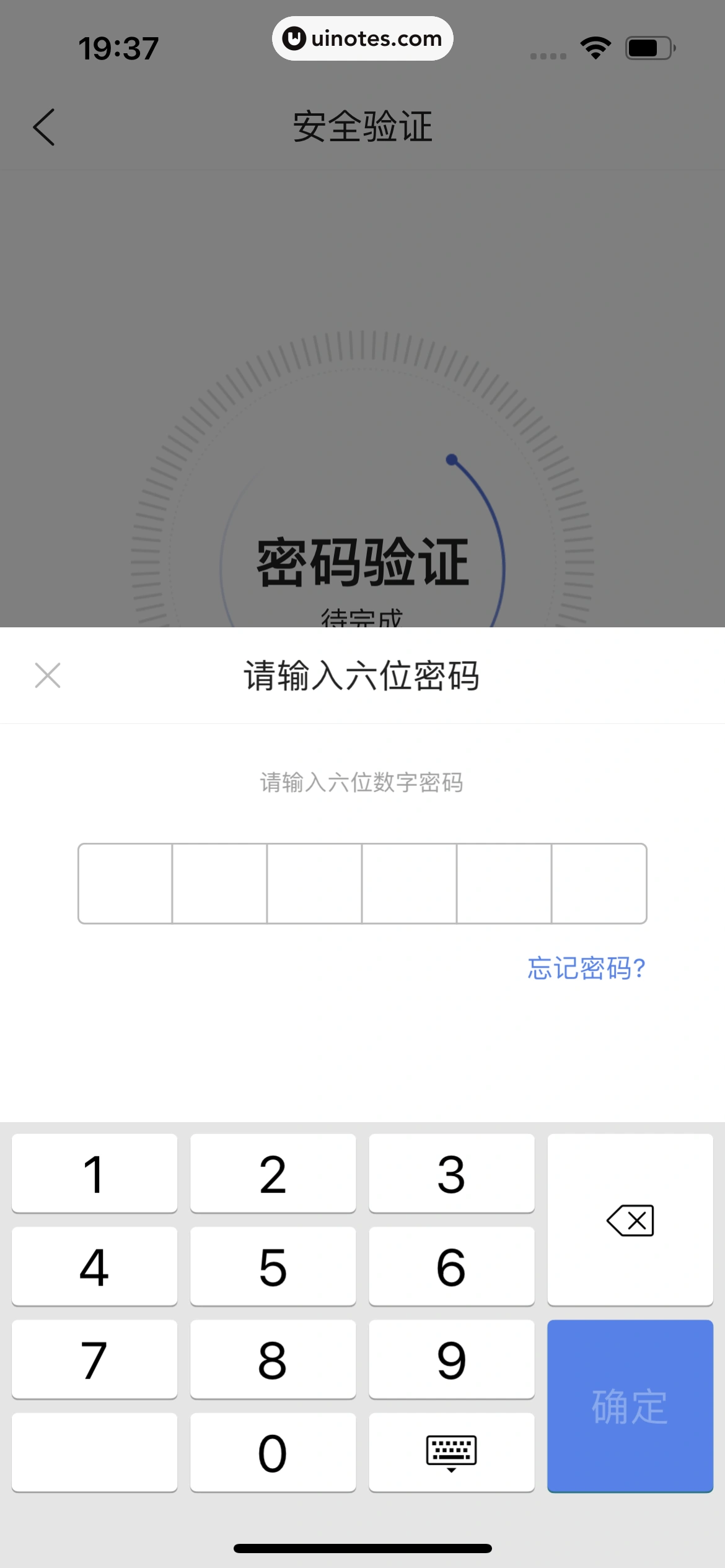Enter digit 7 on the keypad
The width and height of the screenshot is (725, 1568).
(94, 1359)
